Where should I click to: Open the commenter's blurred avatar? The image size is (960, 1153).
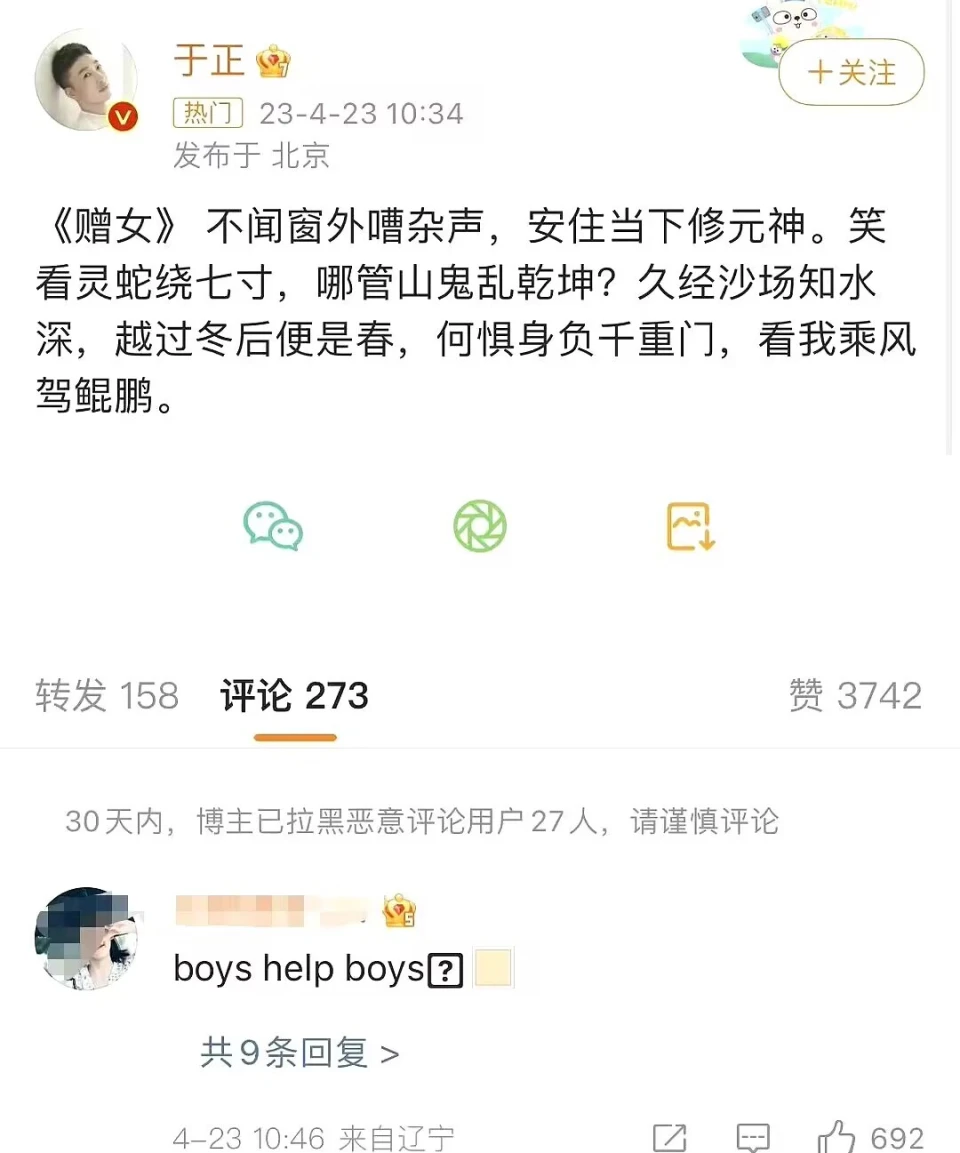[85, 938]
